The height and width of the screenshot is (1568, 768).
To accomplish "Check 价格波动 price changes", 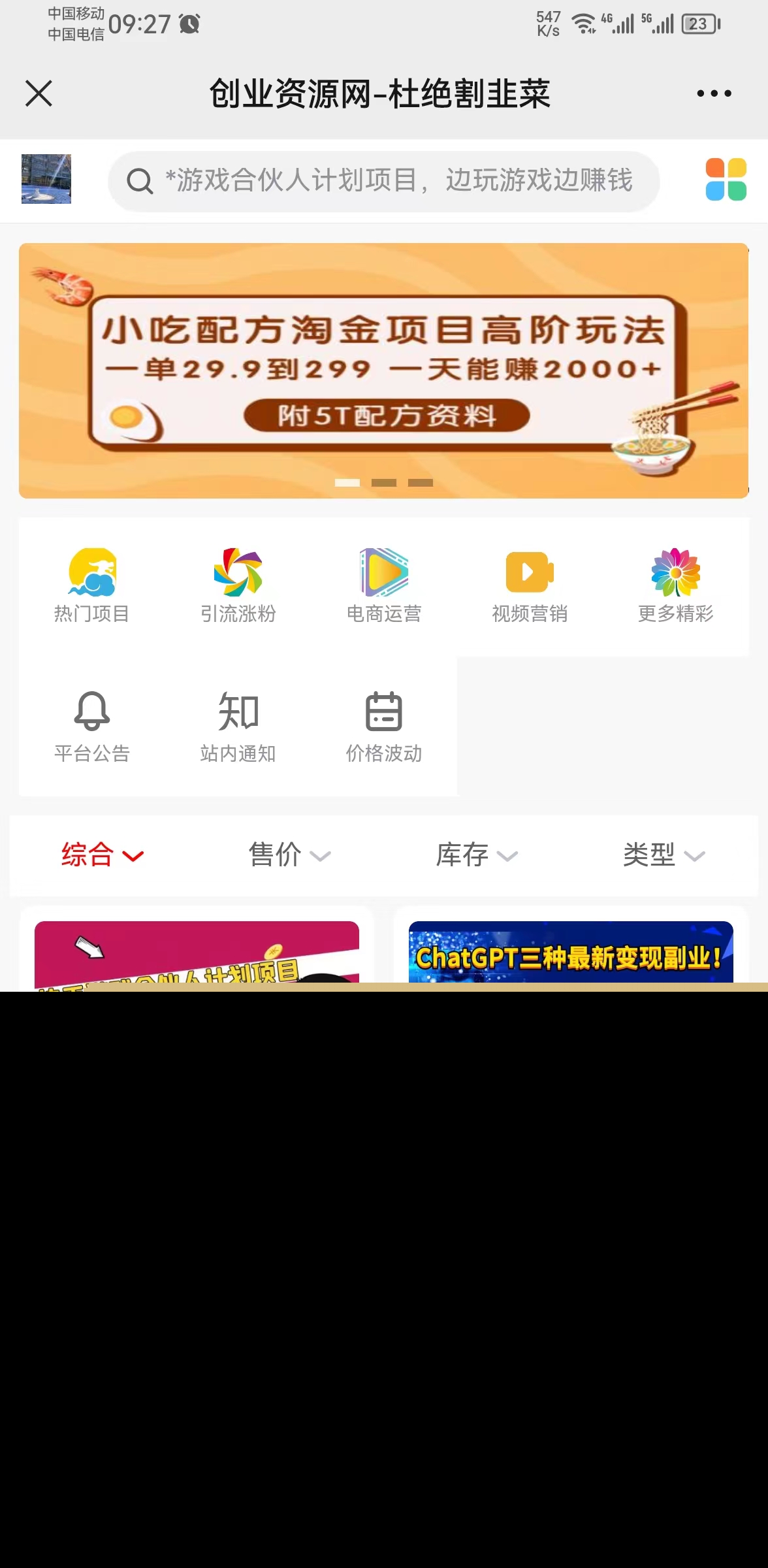I will (x=384, y=726).
